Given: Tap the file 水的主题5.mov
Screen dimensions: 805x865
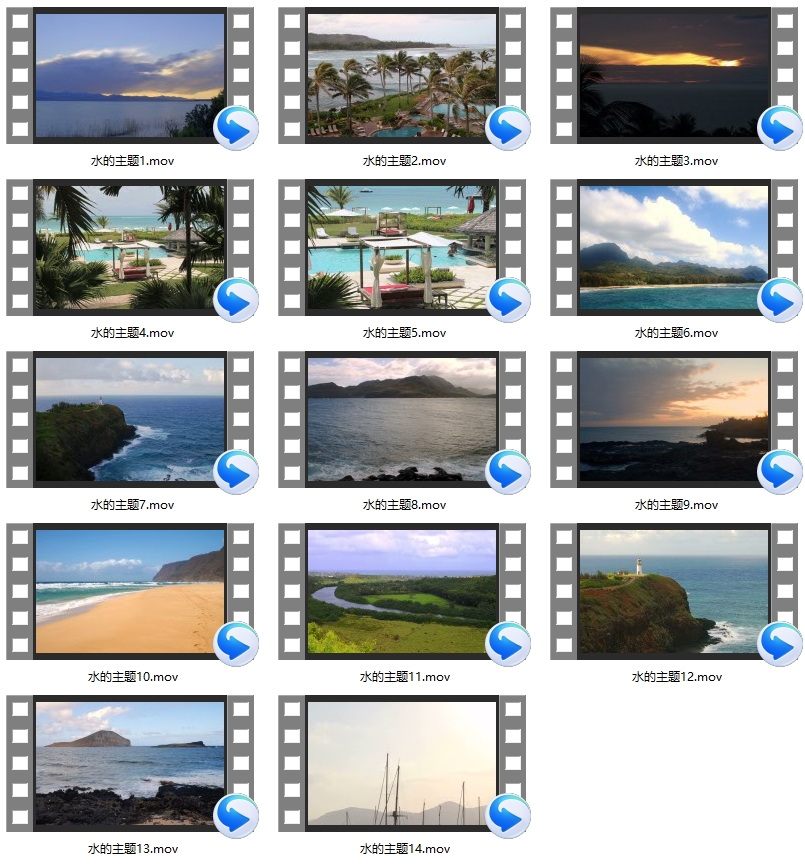Looking at the screenshot, I should (x=402, y=248).
